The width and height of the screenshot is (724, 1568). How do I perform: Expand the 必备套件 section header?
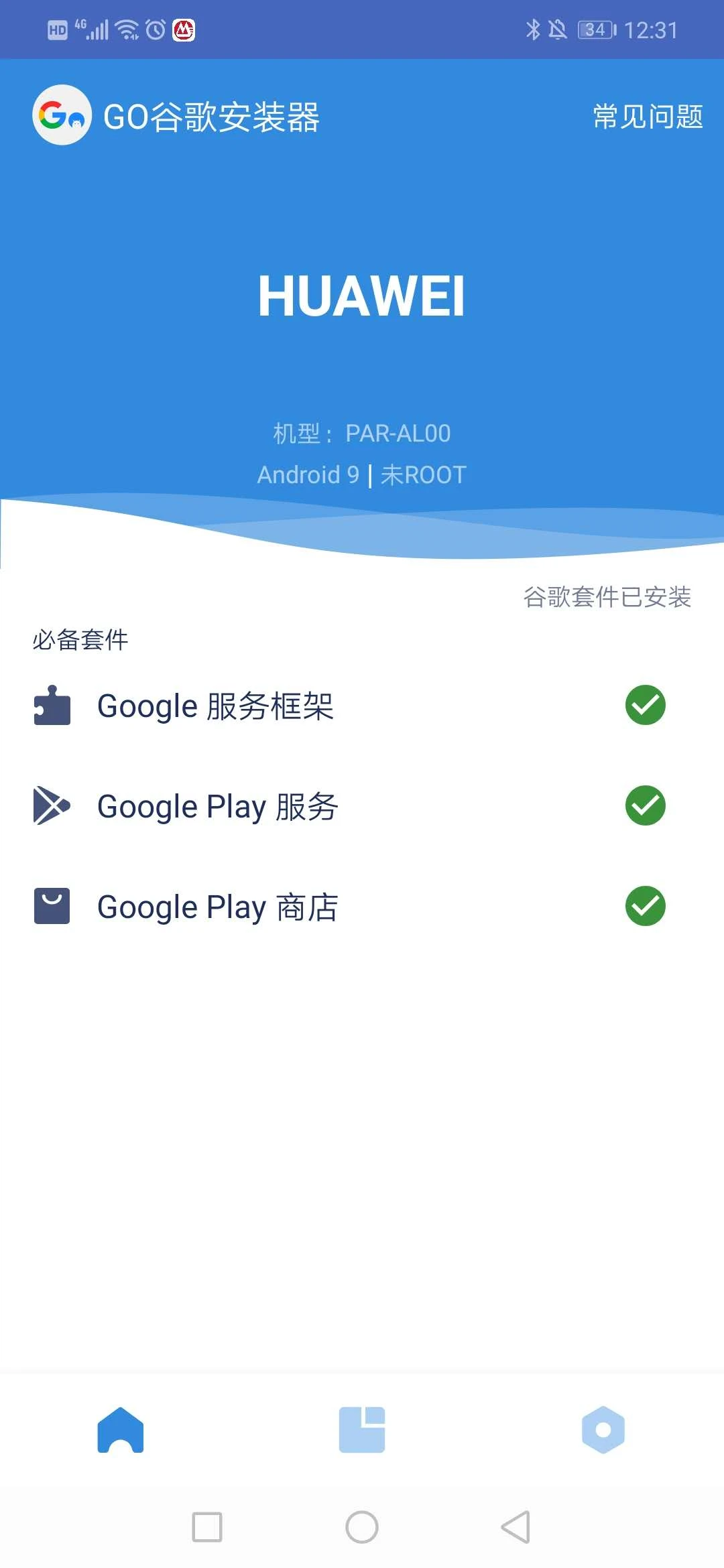tap(80, 640)
